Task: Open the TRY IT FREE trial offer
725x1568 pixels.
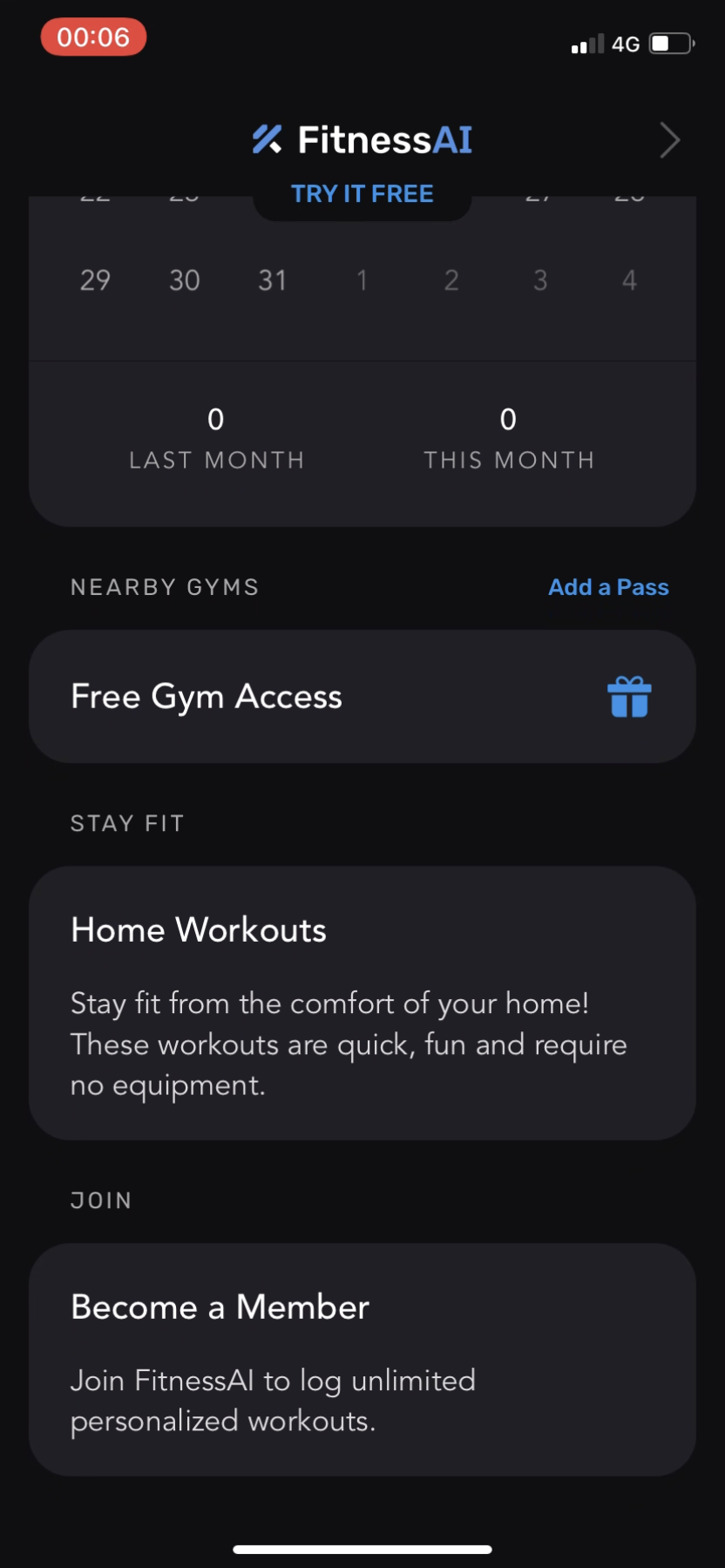Action: coord(362,193)
